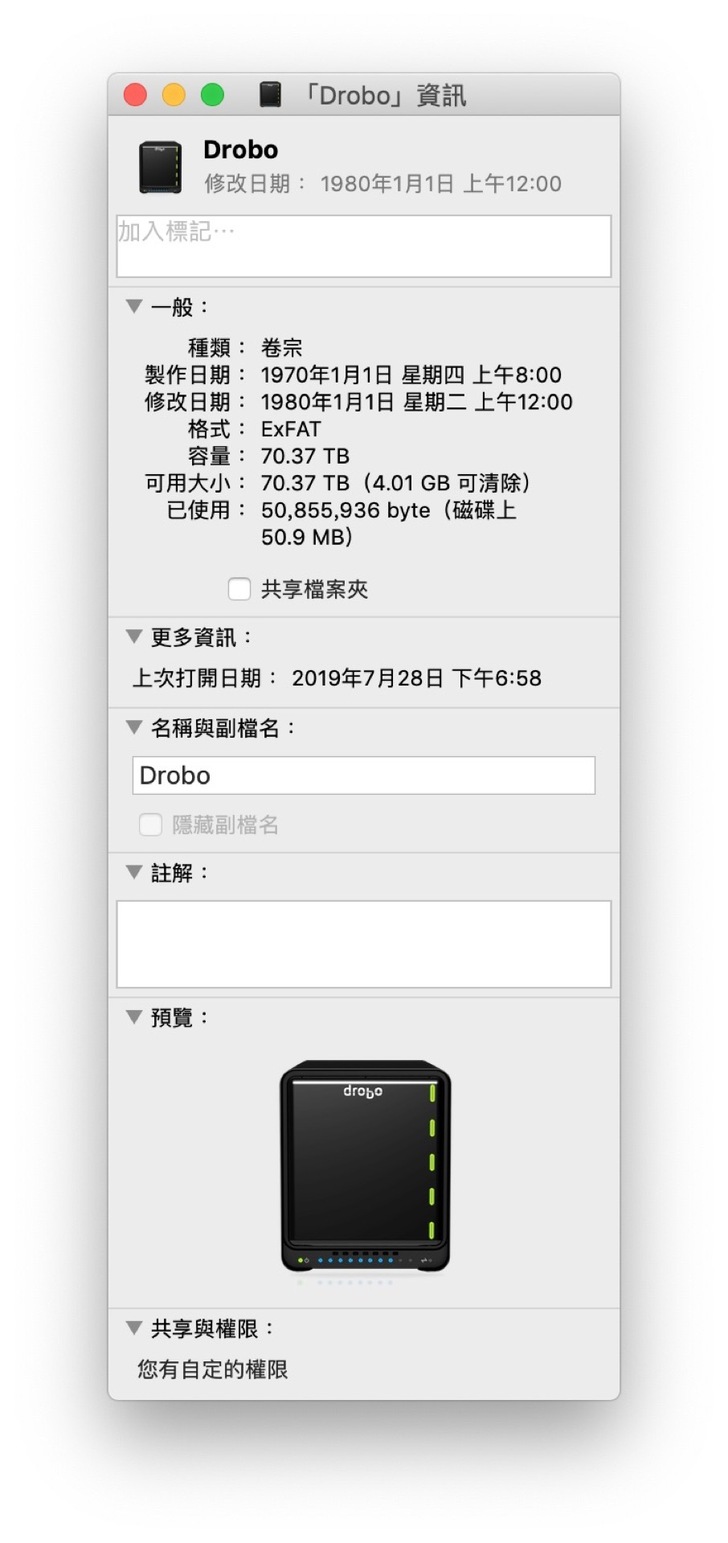The width and height of the screenshot is (728, 1543).
Task: Check the 共享檔案夾 checkbox
Action: [x=239, y=589]
